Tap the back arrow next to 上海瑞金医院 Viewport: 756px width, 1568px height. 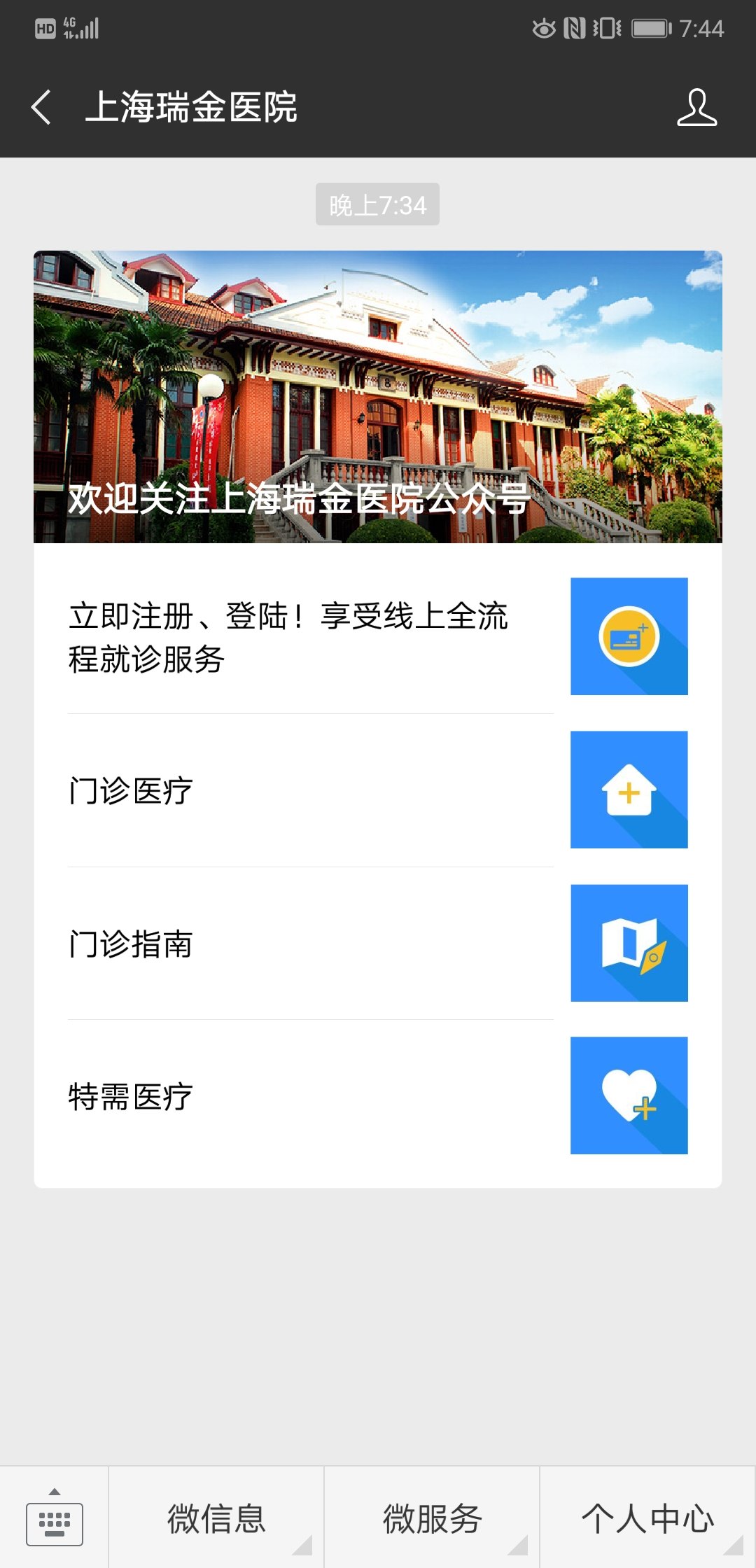coord(40,108)
